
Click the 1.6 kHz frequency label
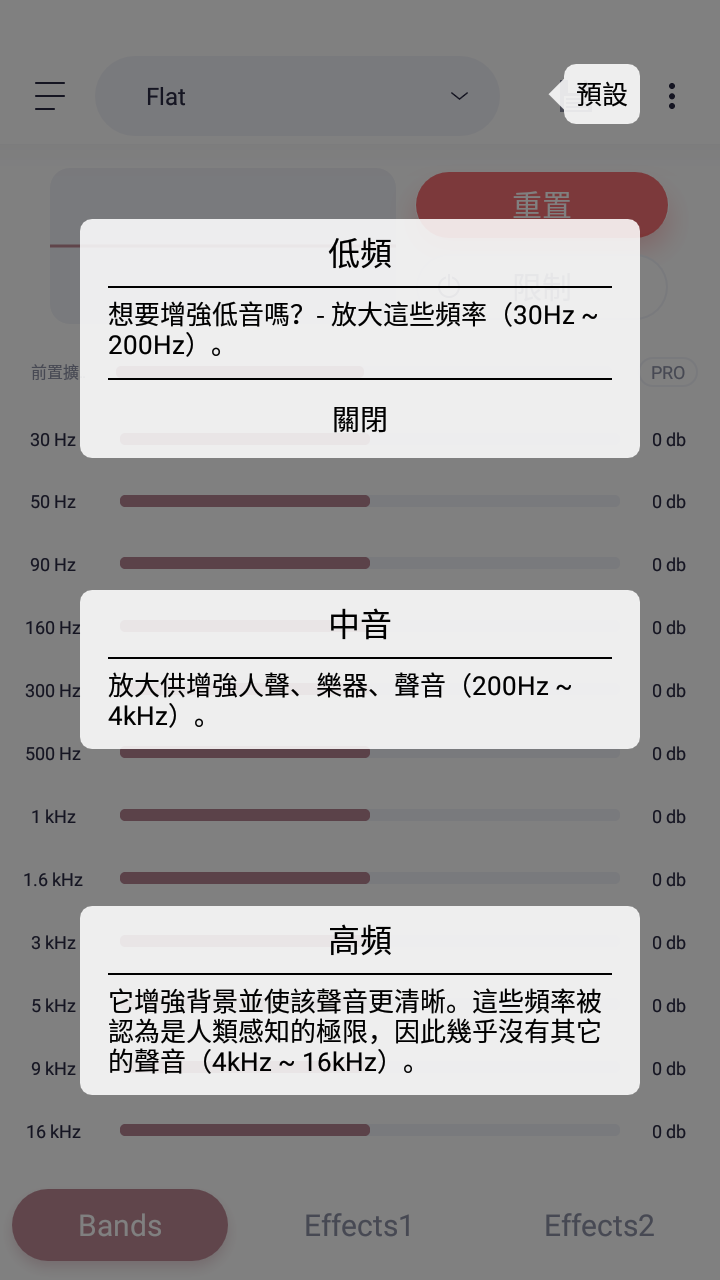[54, 879]
